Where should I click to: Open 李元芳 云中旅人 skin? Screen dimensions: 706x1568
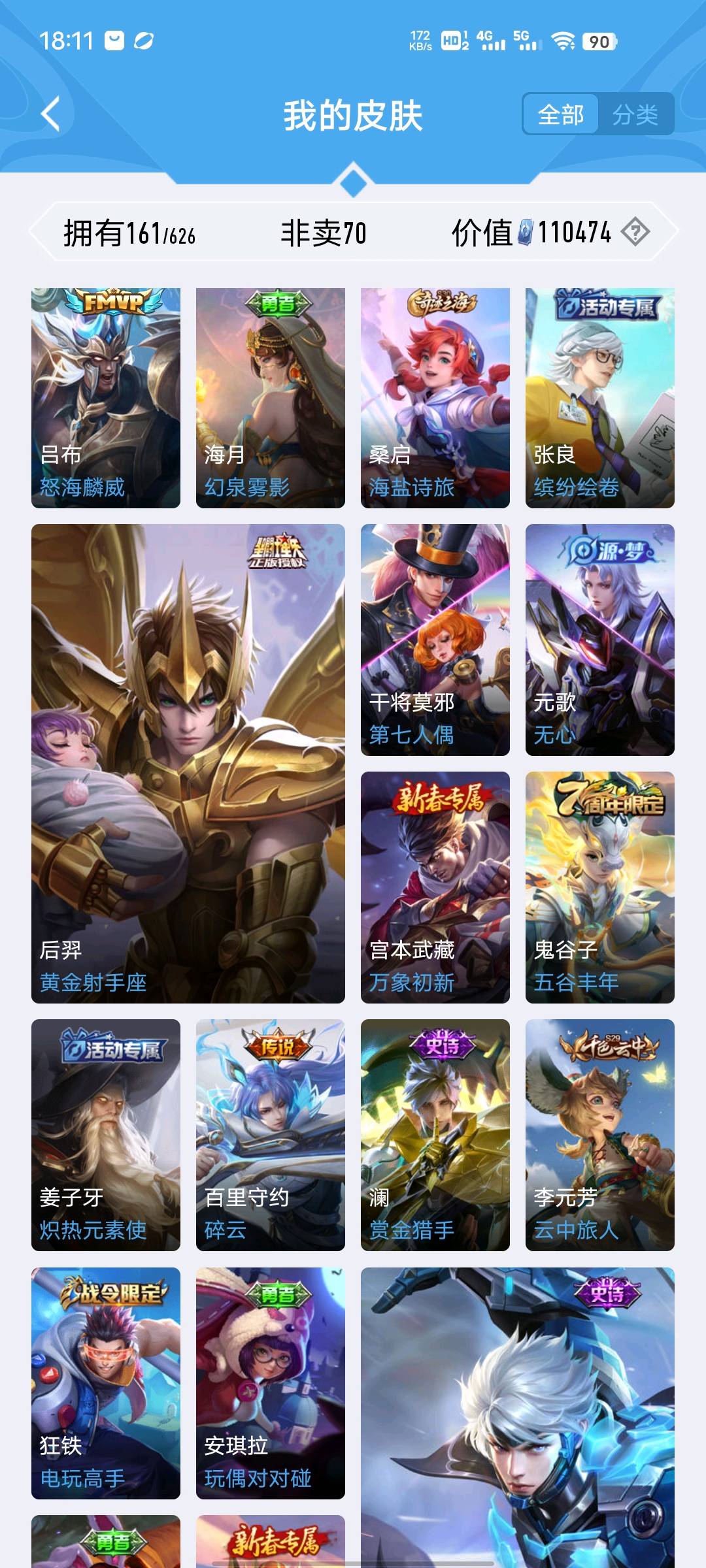(x=600, y=1135)
